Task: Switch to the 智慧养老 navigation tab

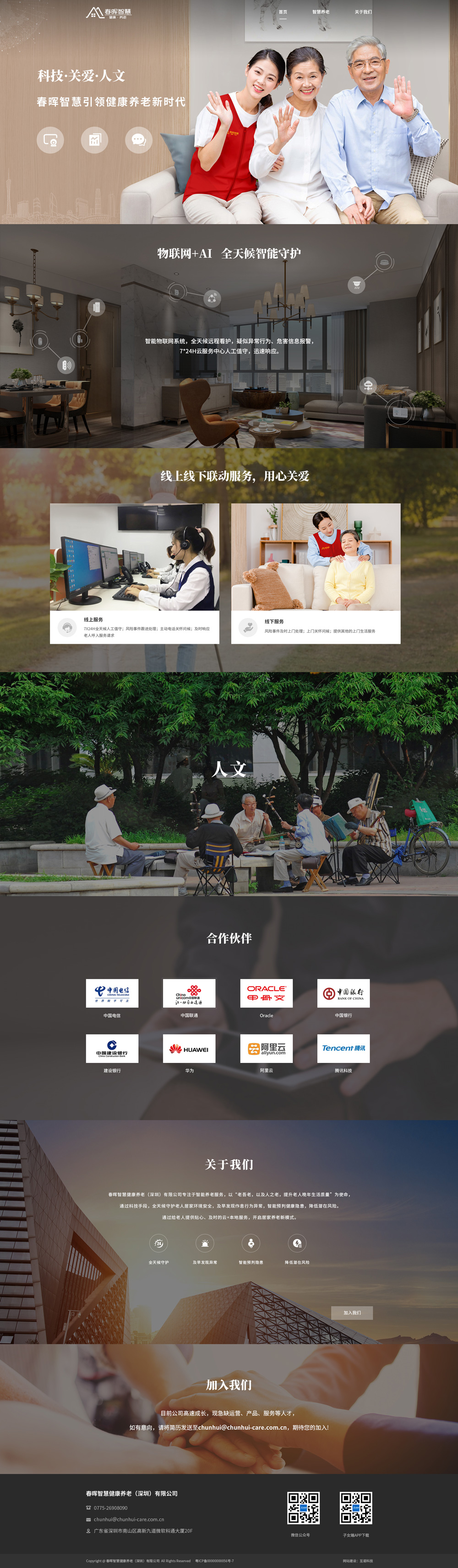Action: pyautogui.click(x=321, y=12)
